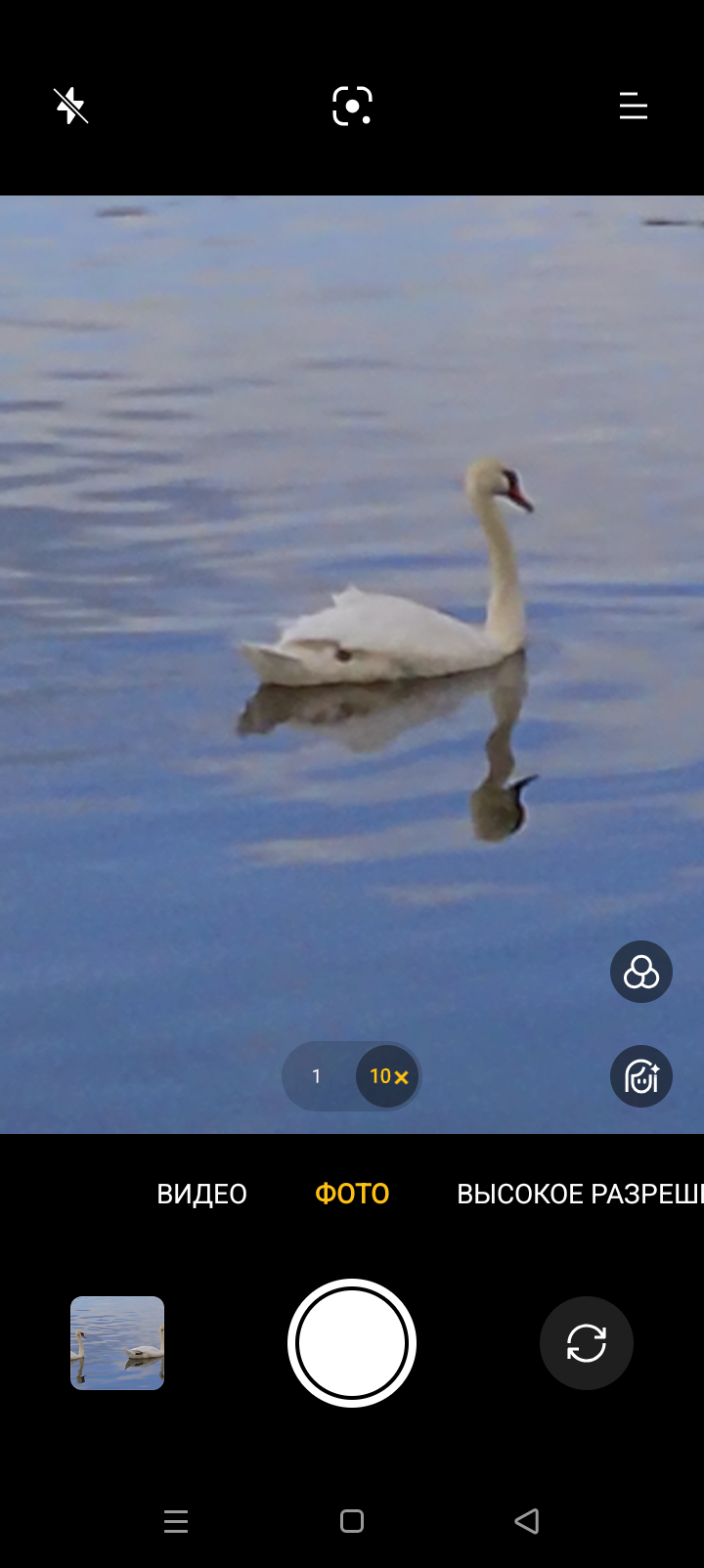This screenshot has width=704, height=1568.
Task: Switch zoom to 1x
Action: [317, 1076]
